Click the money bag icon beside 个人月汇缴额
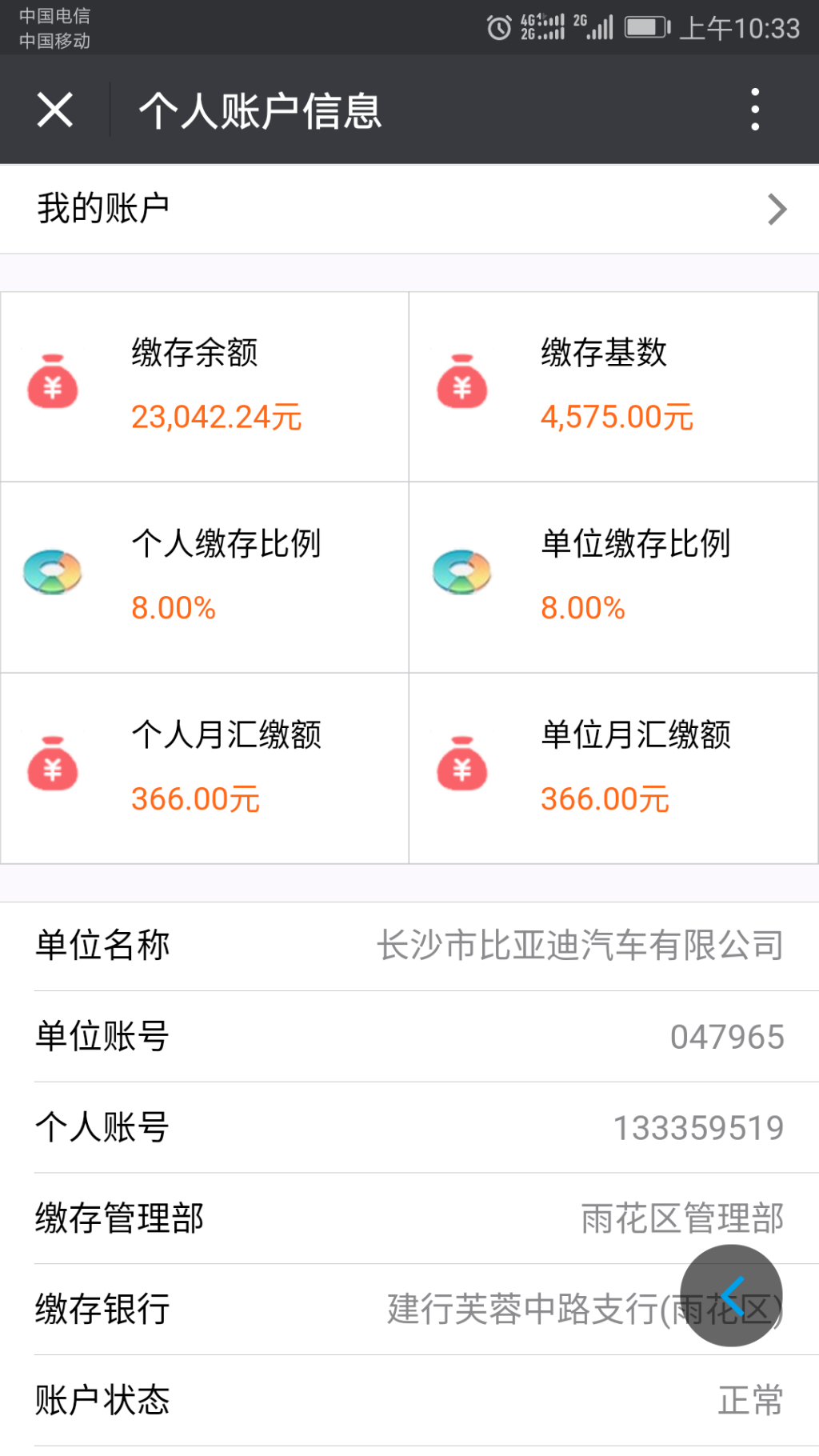The image size is (819, 1456). tap(53, 766)
